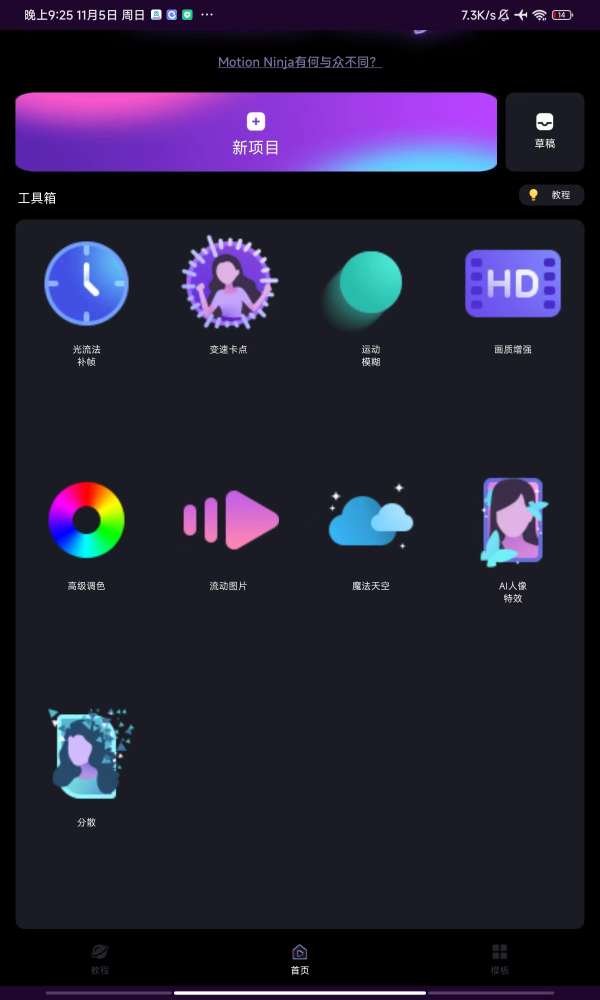
Task: Select the 变速卡点 tool
Action: pyautogui.click(x=228, y=295)
